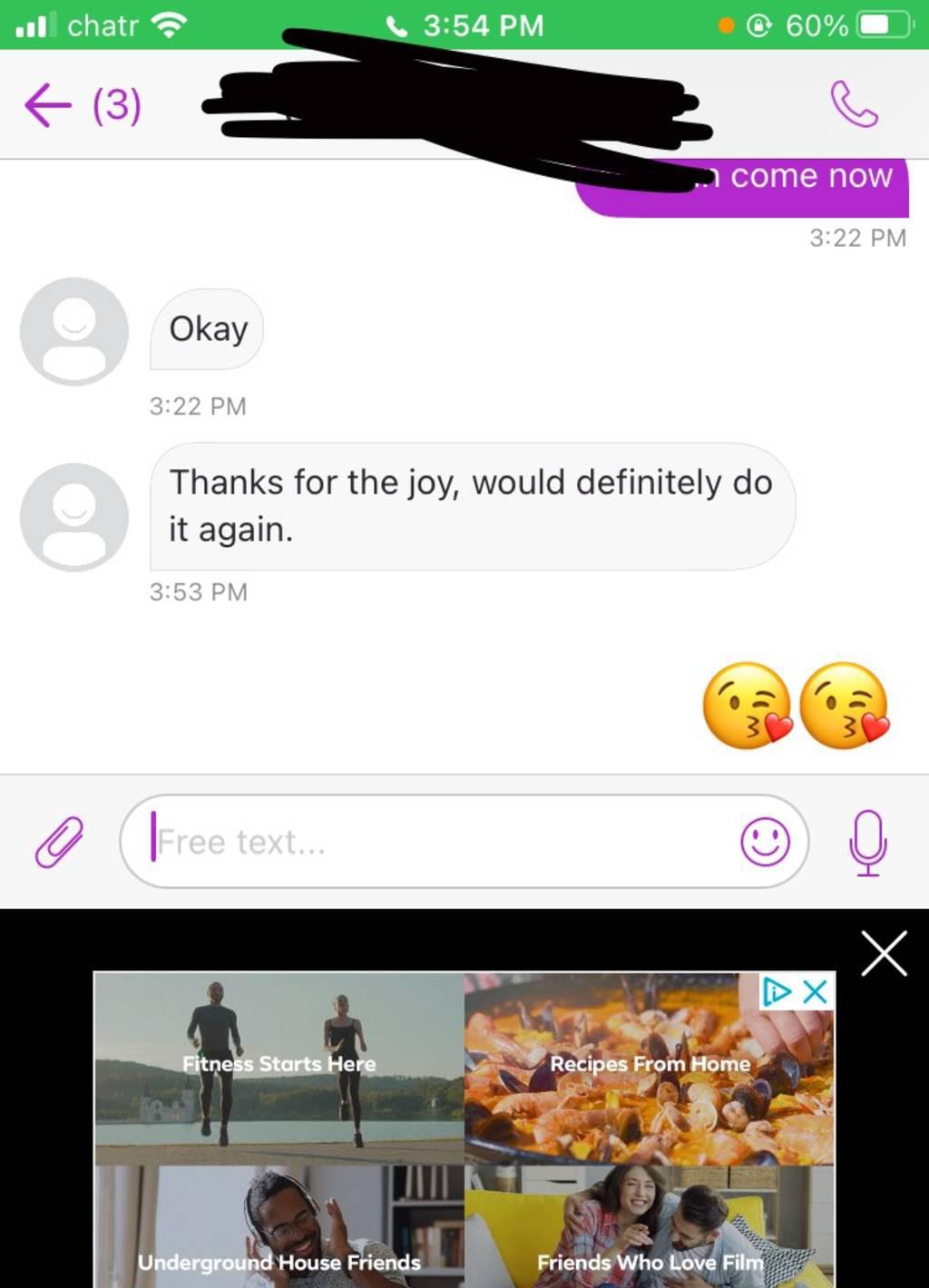Call this contact with the phone icon
The width and height of the screenshot is (929, 1288).
(854, 105)
